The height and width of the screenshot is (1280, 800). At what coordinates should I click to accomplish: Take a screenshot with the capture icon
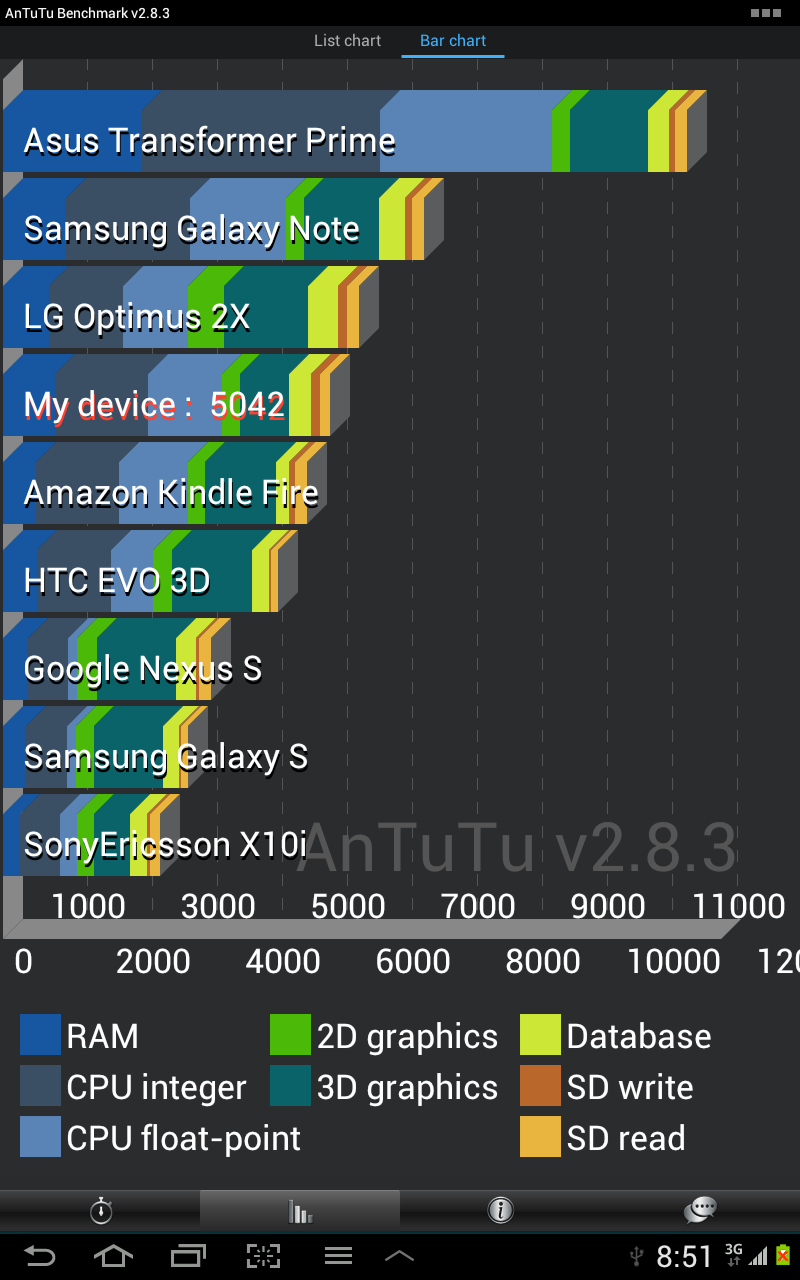263,1256
